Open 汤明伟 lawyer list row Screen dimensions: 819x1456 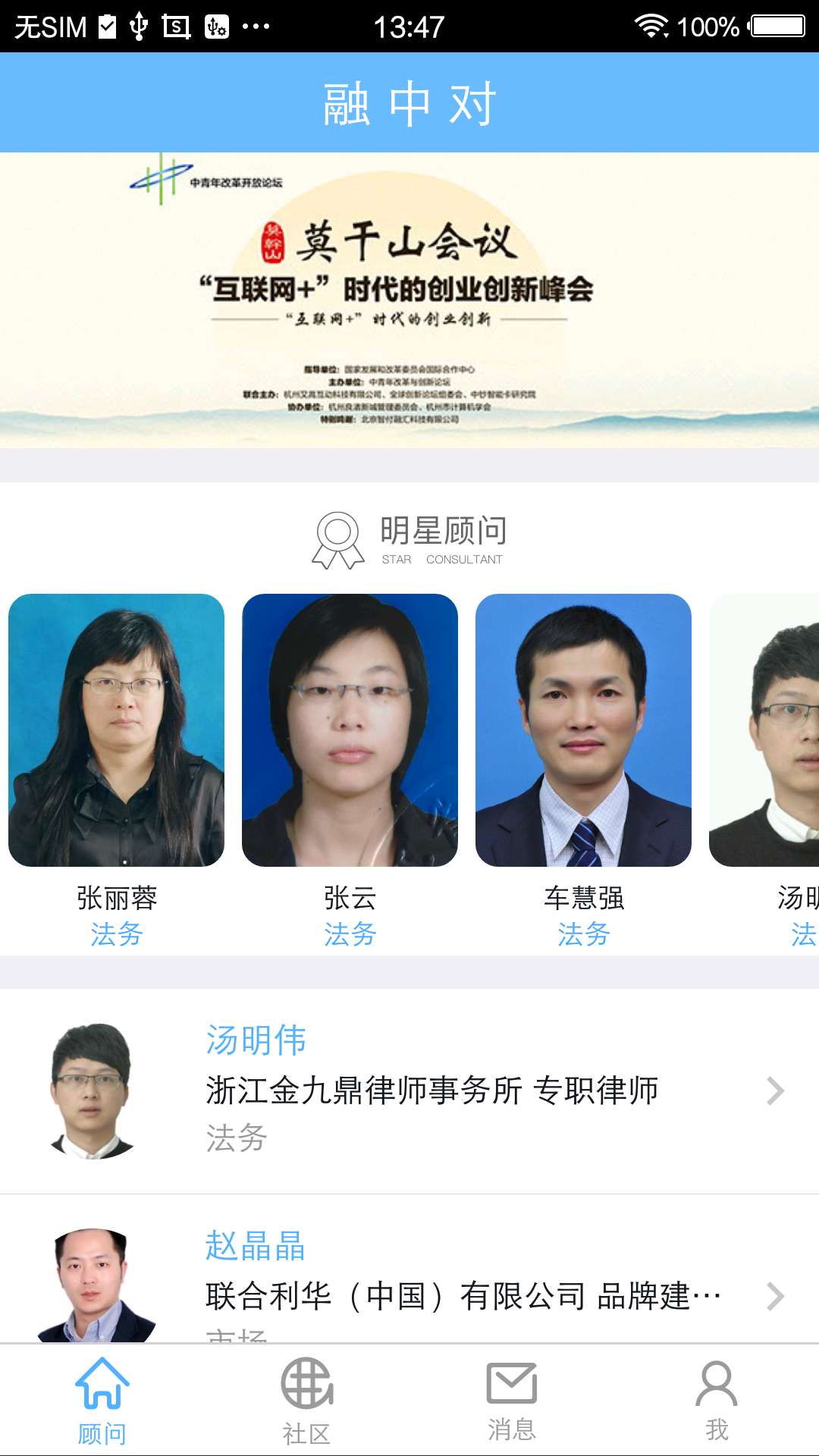point(409,1090)
